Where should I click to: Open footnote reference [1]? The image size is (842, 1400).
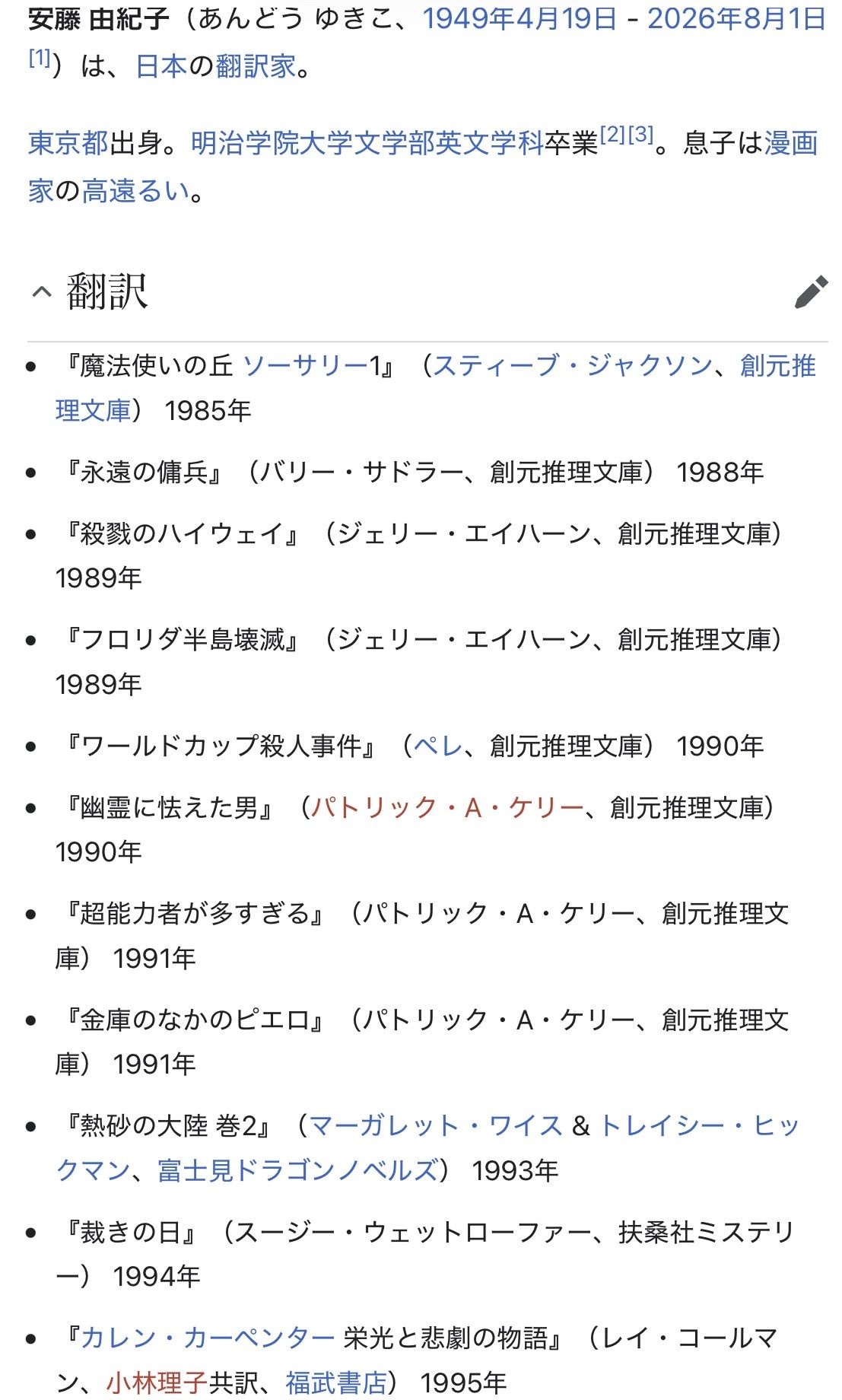tap(40, 59)
